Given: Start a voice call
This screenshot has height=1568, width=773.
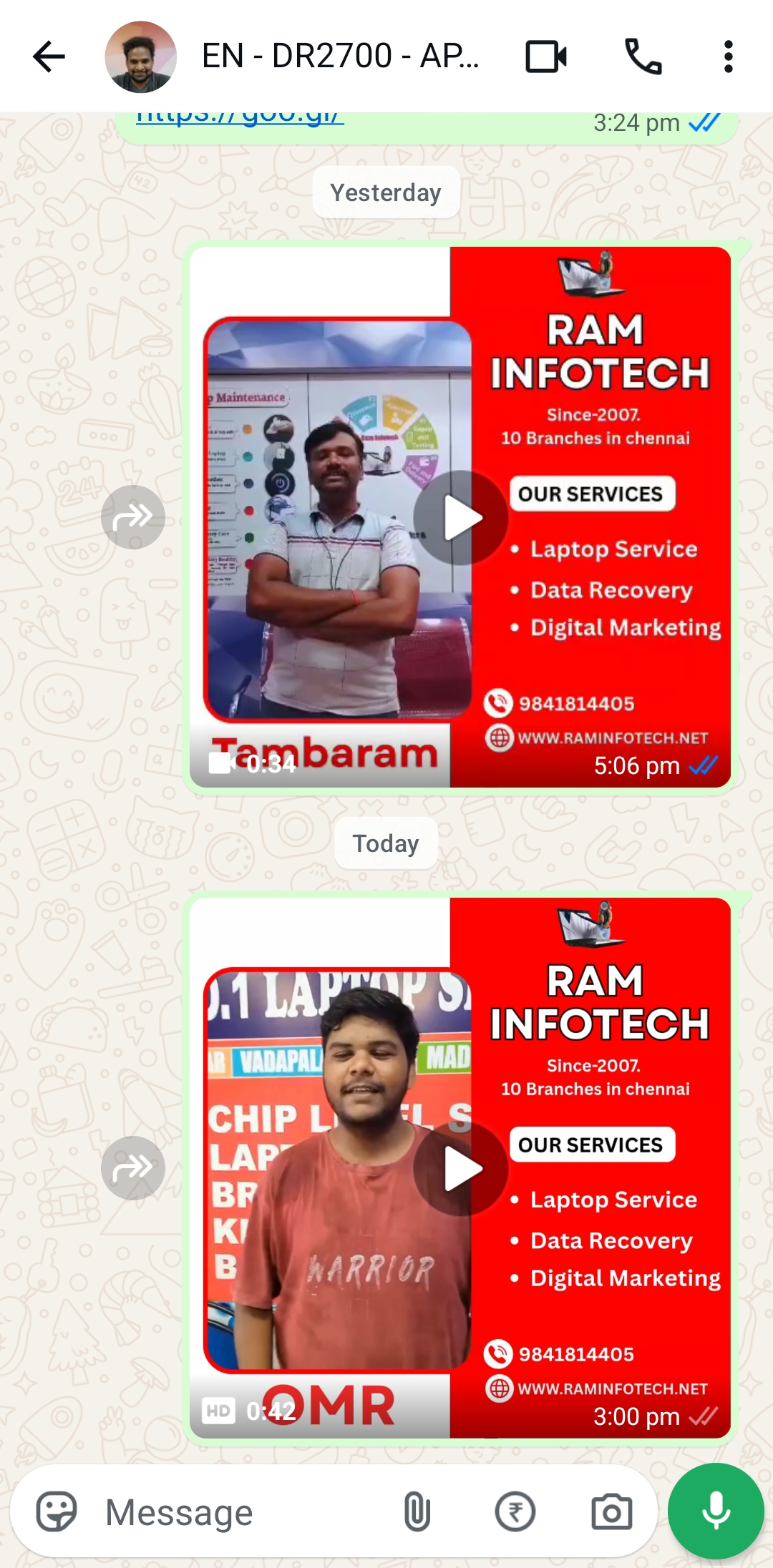Looking at the screenshot, I should [x=643, y=57].
